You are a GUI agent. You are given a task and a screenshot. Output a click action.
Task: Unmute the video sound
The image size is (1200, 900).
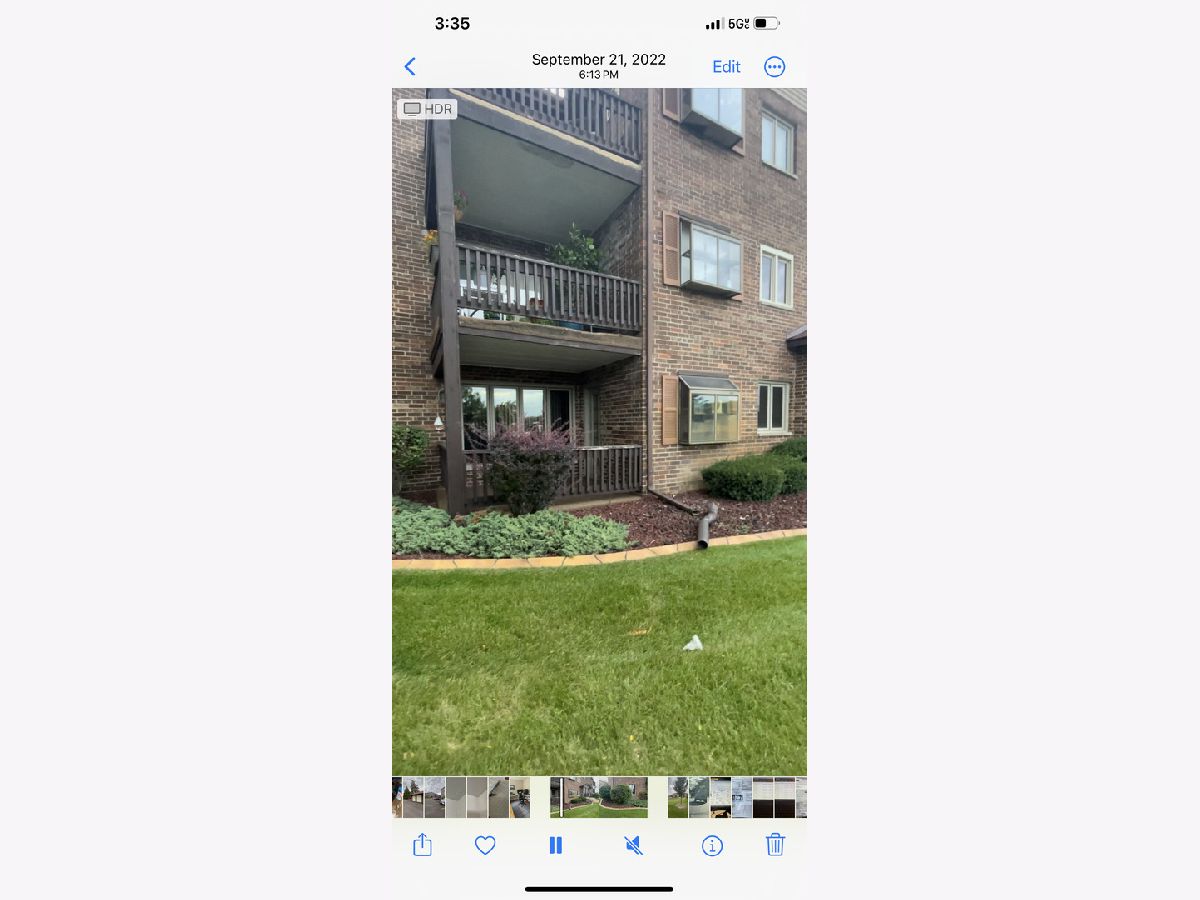(633, 846)
